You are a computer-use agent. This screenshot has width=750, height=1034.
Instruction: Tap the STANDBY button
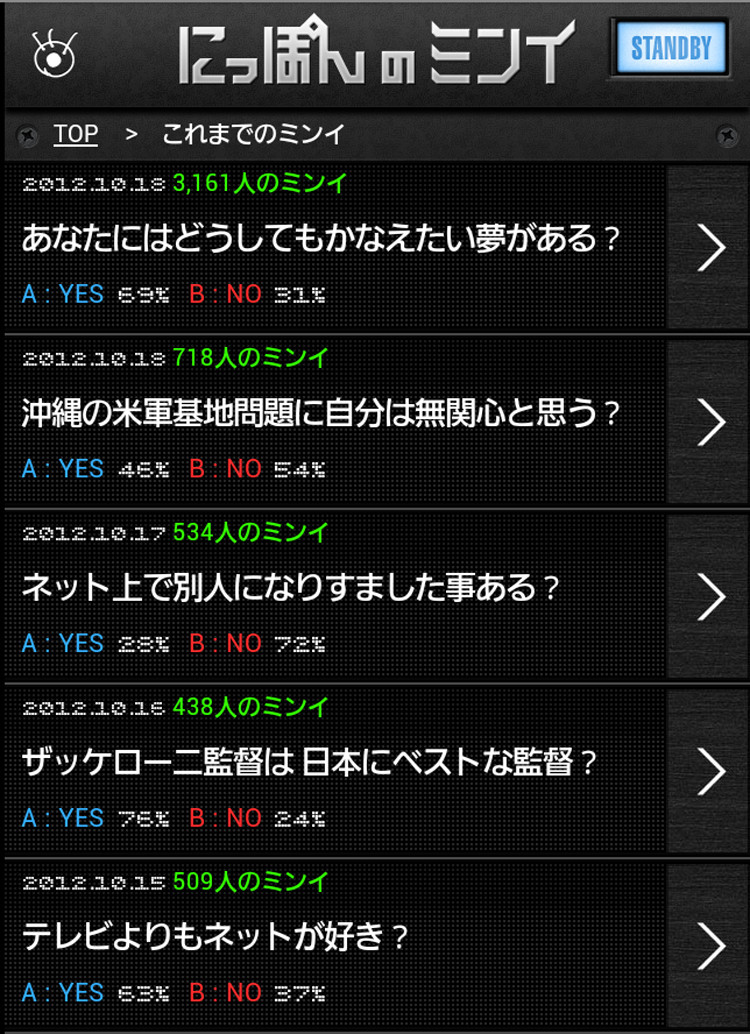[x=671, y=47]
